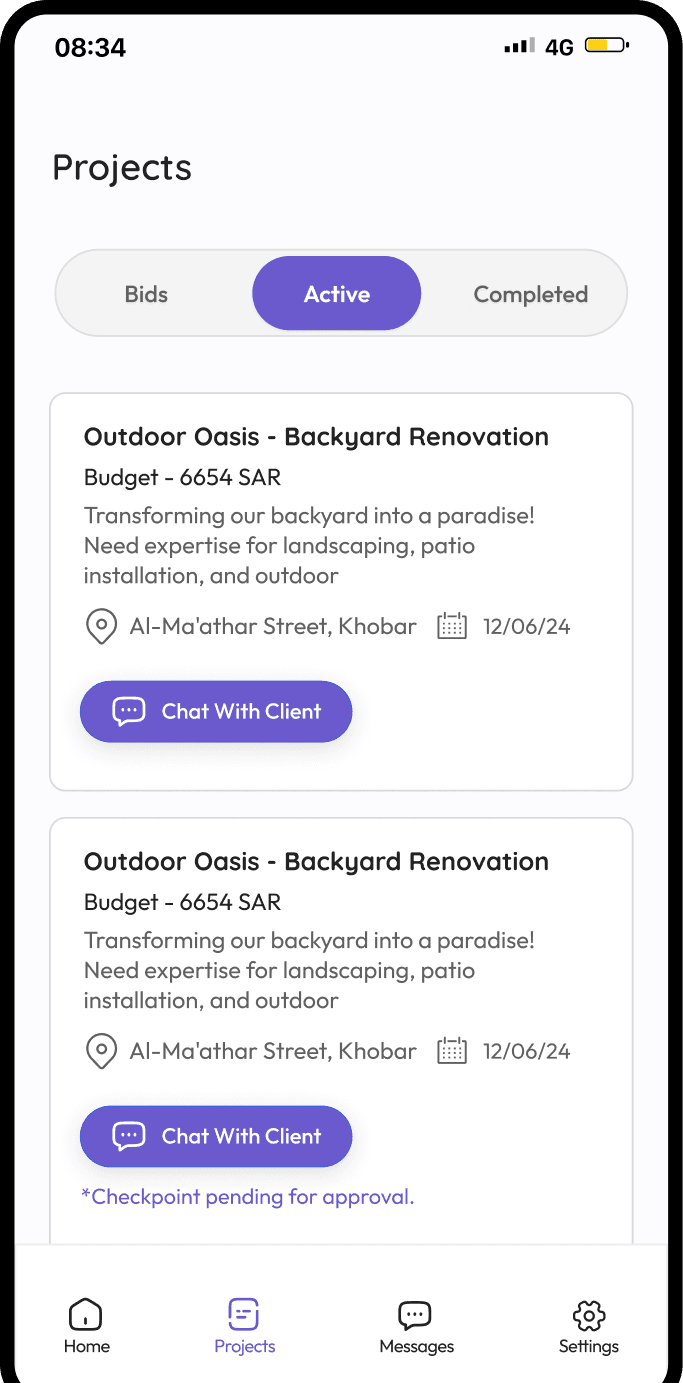This screenshot has height=1383, width=683.
Task: Go to the Home tab
Action: pos(86,1326)
